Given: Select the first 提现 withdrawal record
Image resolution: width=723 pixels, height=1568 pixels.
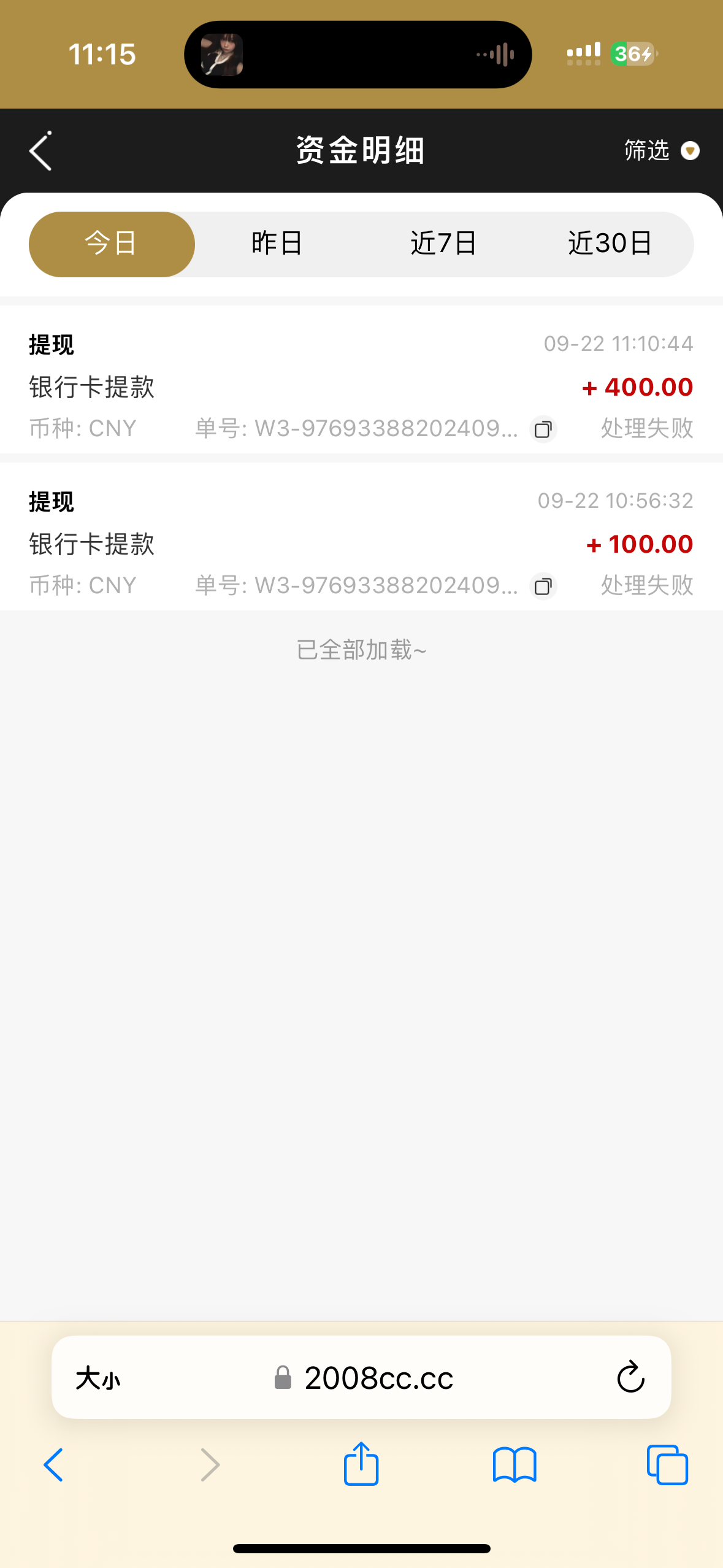Looking at the screenshot, I should pos(361,386).
